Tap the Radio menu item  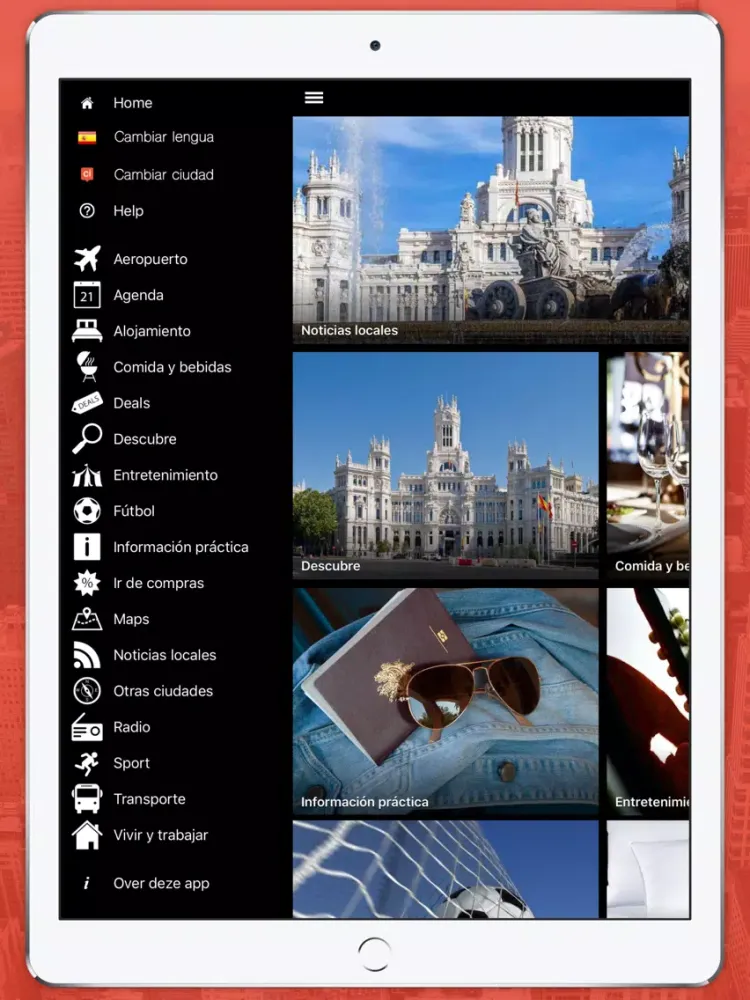coord(131,727)
